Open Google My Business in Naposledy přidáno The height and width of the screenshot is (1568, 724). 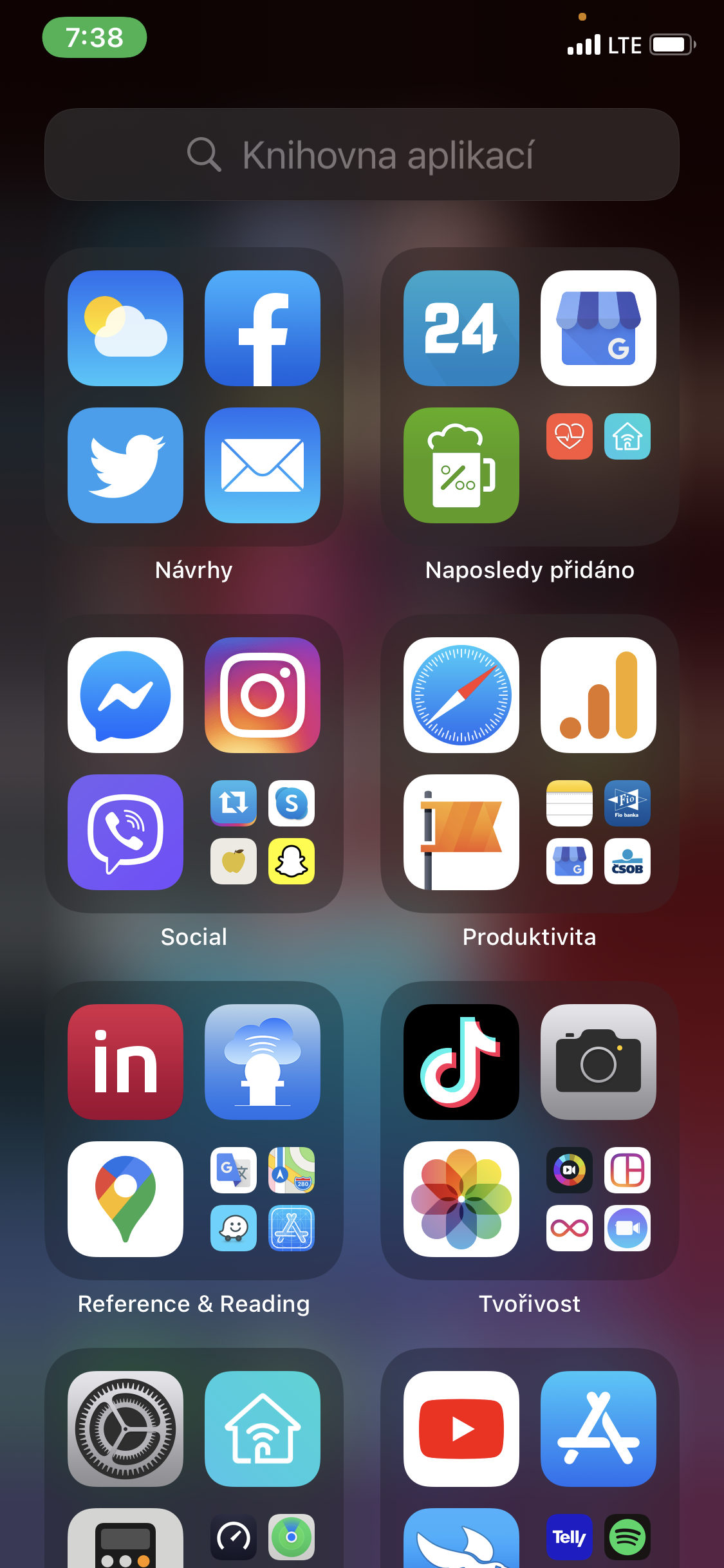tap(599, 328)
